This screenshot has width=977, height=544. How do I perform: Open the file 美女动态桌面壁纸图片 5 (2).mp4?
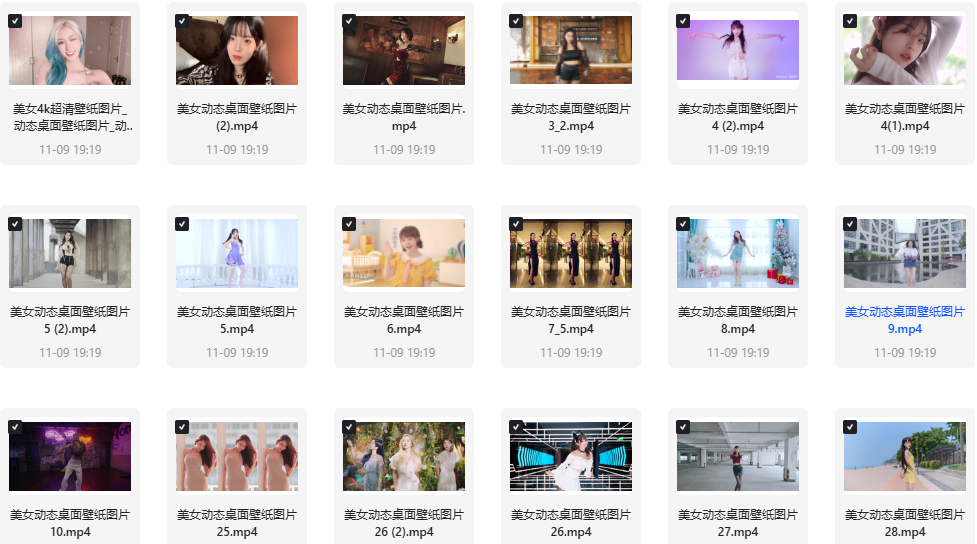(70, 254)
